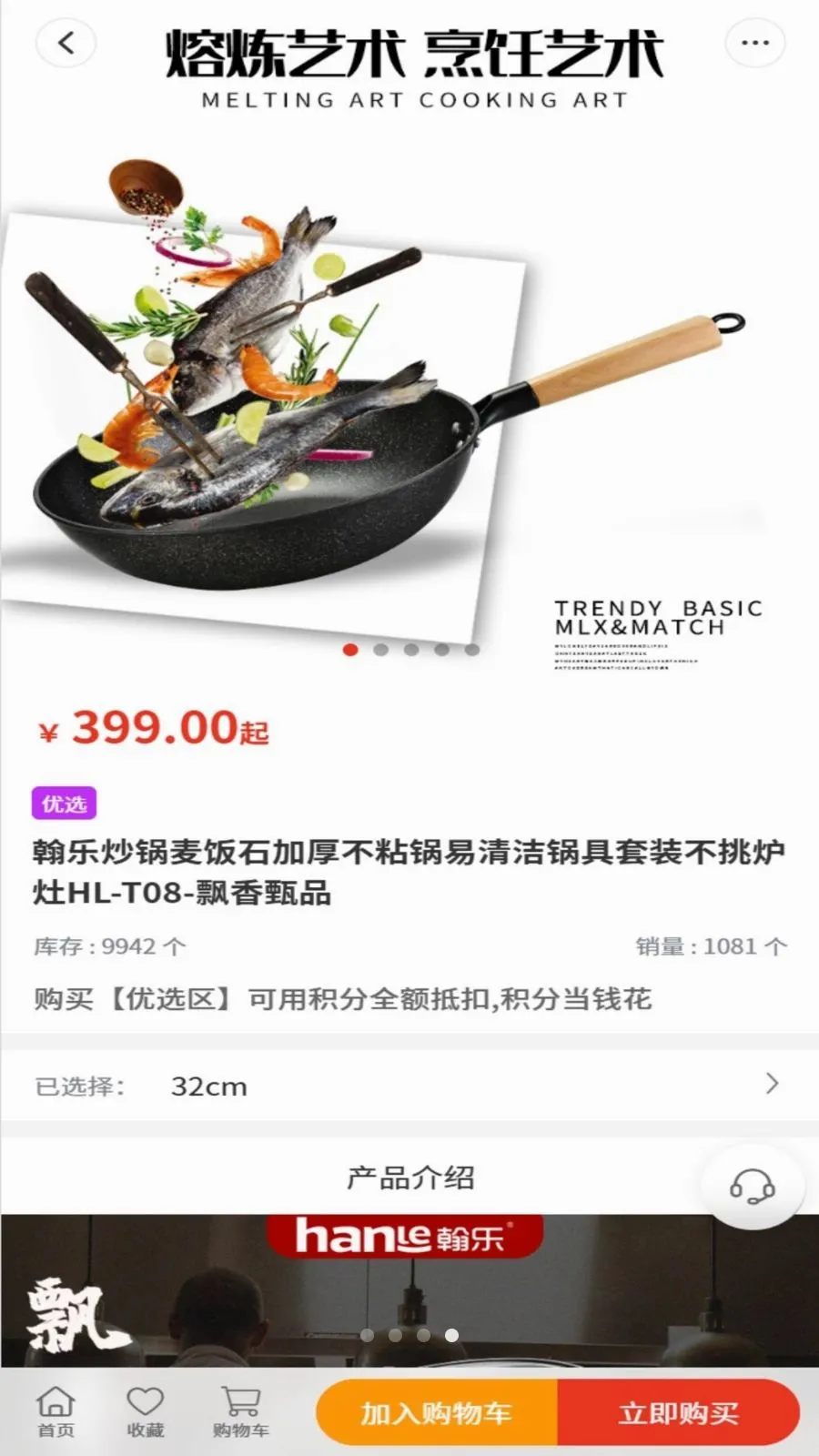The image size is (819, 1456).
Task: Add this wok to 收藏 favorites
Action: pos(145,1412)
